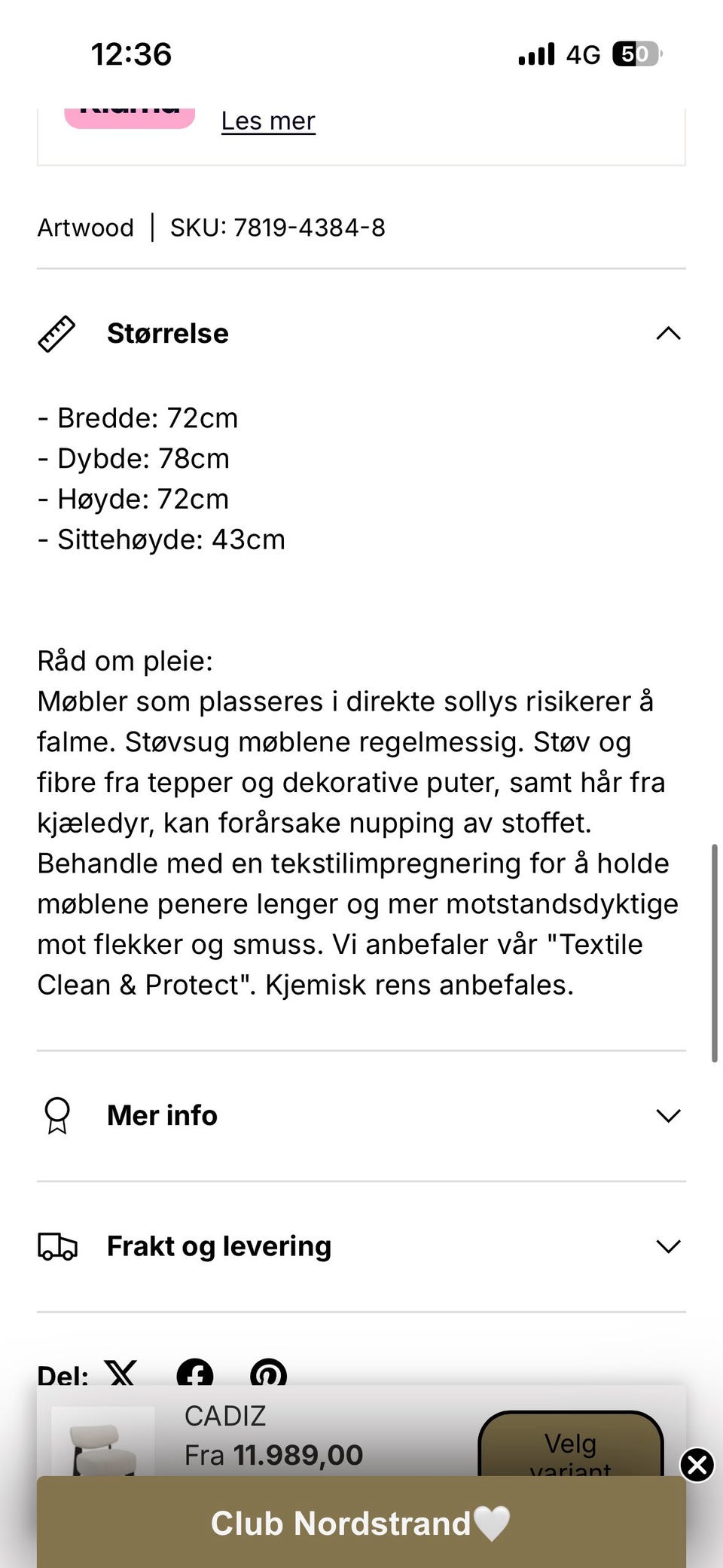Viewport: 723px width, 1568px height.
Task: Tap the CADIZ chair thumbnail
Action: coord(102,1433)
